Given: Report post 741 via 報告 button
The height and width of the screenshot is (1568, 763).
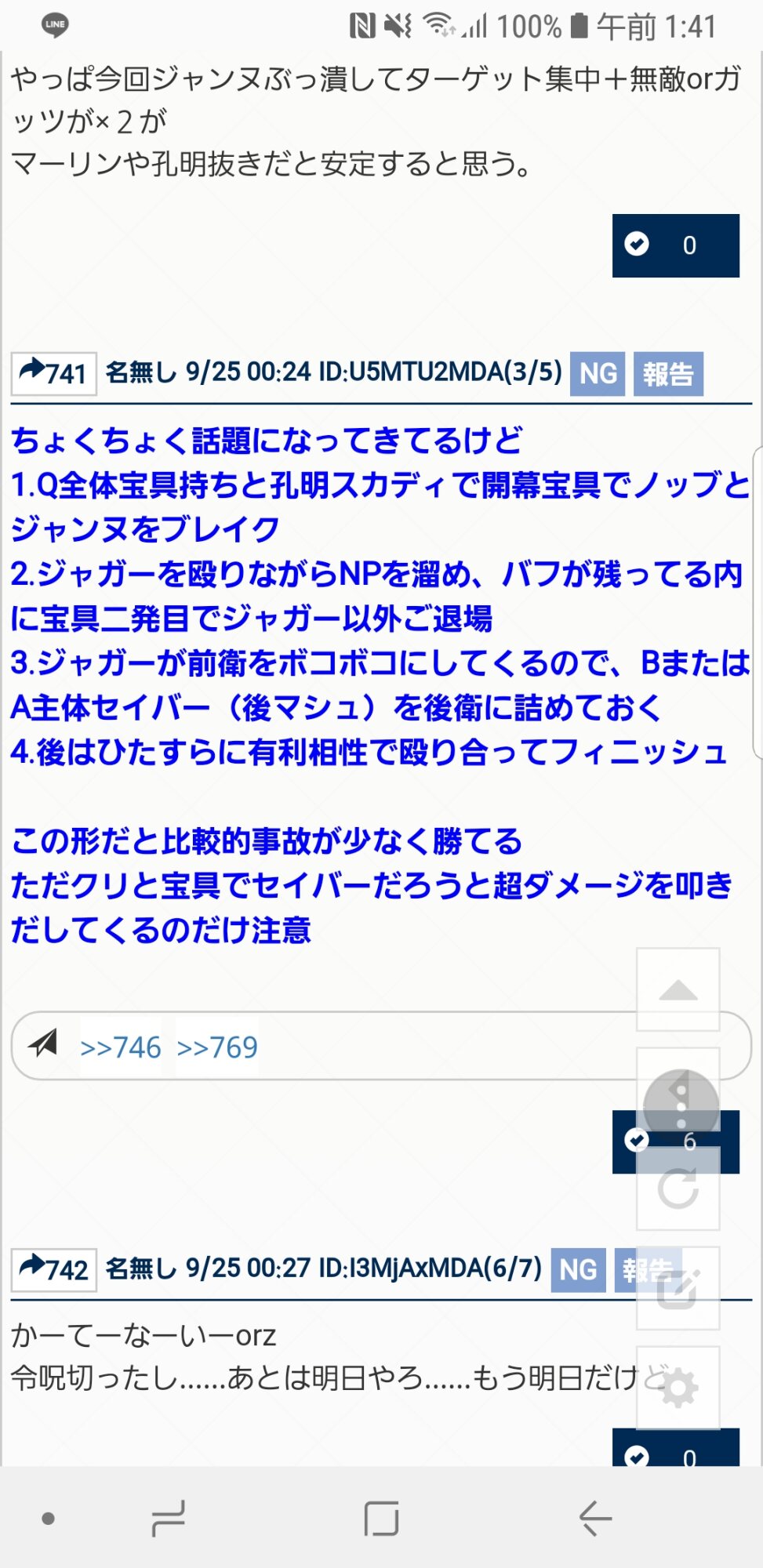Looking at the screenshot, I should [x=668, y=374].
